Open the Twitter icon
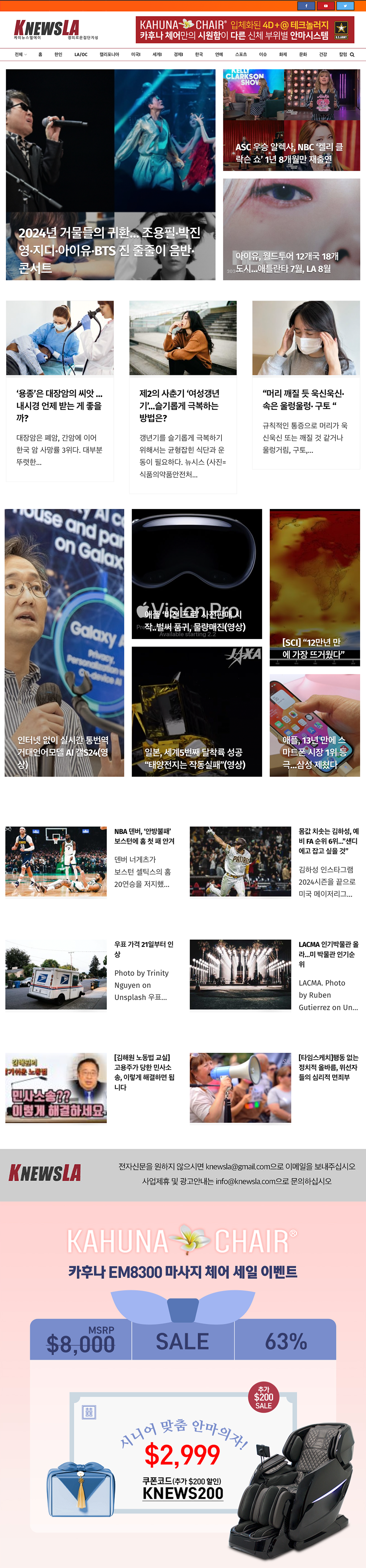Image resolution: width=366 pixels, height=1568 pixels. click(345, 6)
